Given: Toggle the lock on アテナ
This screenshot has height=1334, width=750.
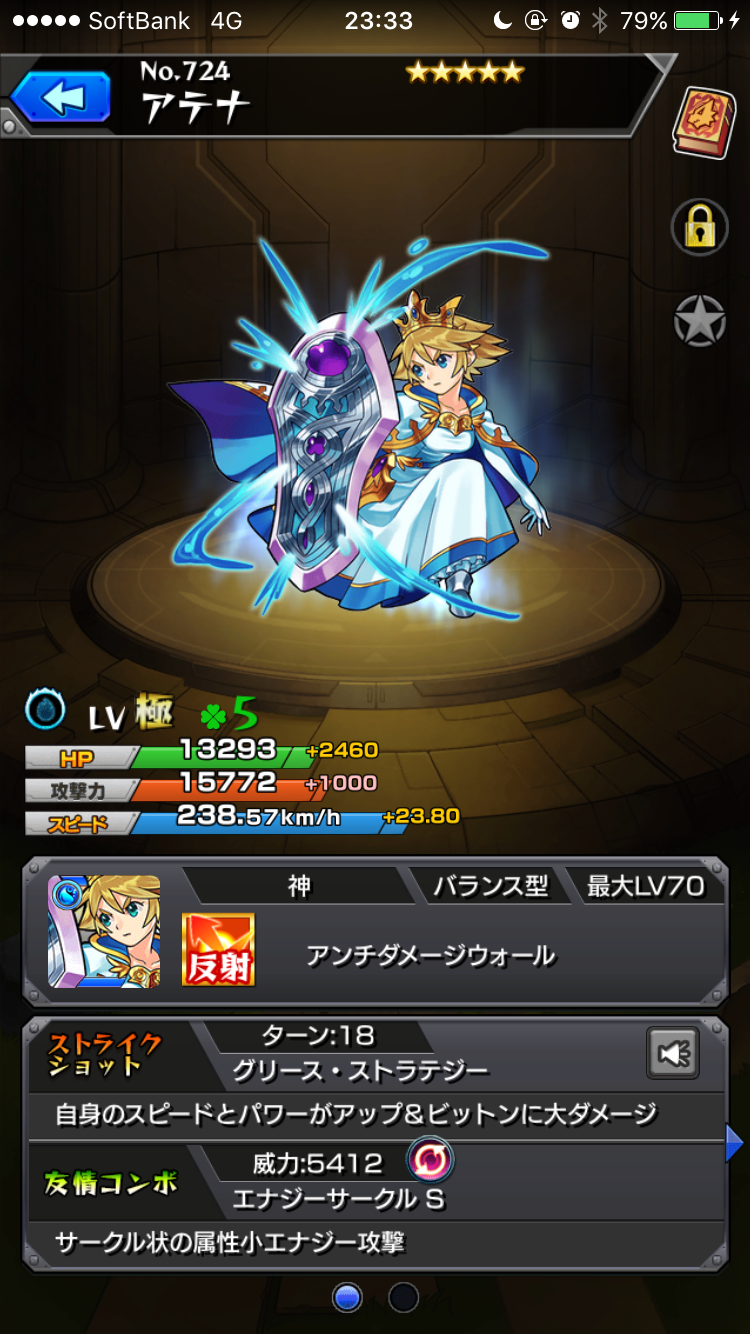Looking at the screenshot, I should (698, 229).
